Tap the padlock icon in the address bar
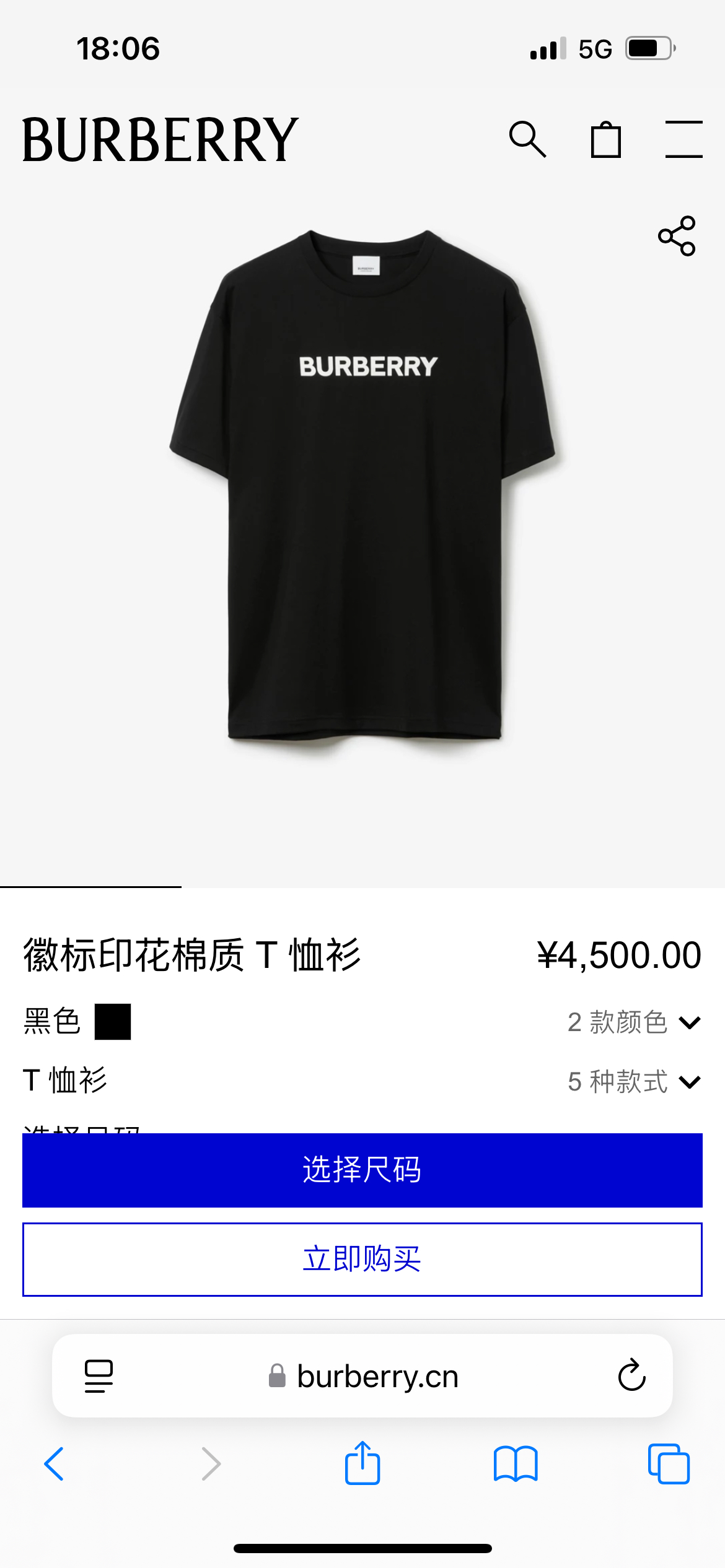The width and height of the screenshot is (725, 1568). [278, 1375]
